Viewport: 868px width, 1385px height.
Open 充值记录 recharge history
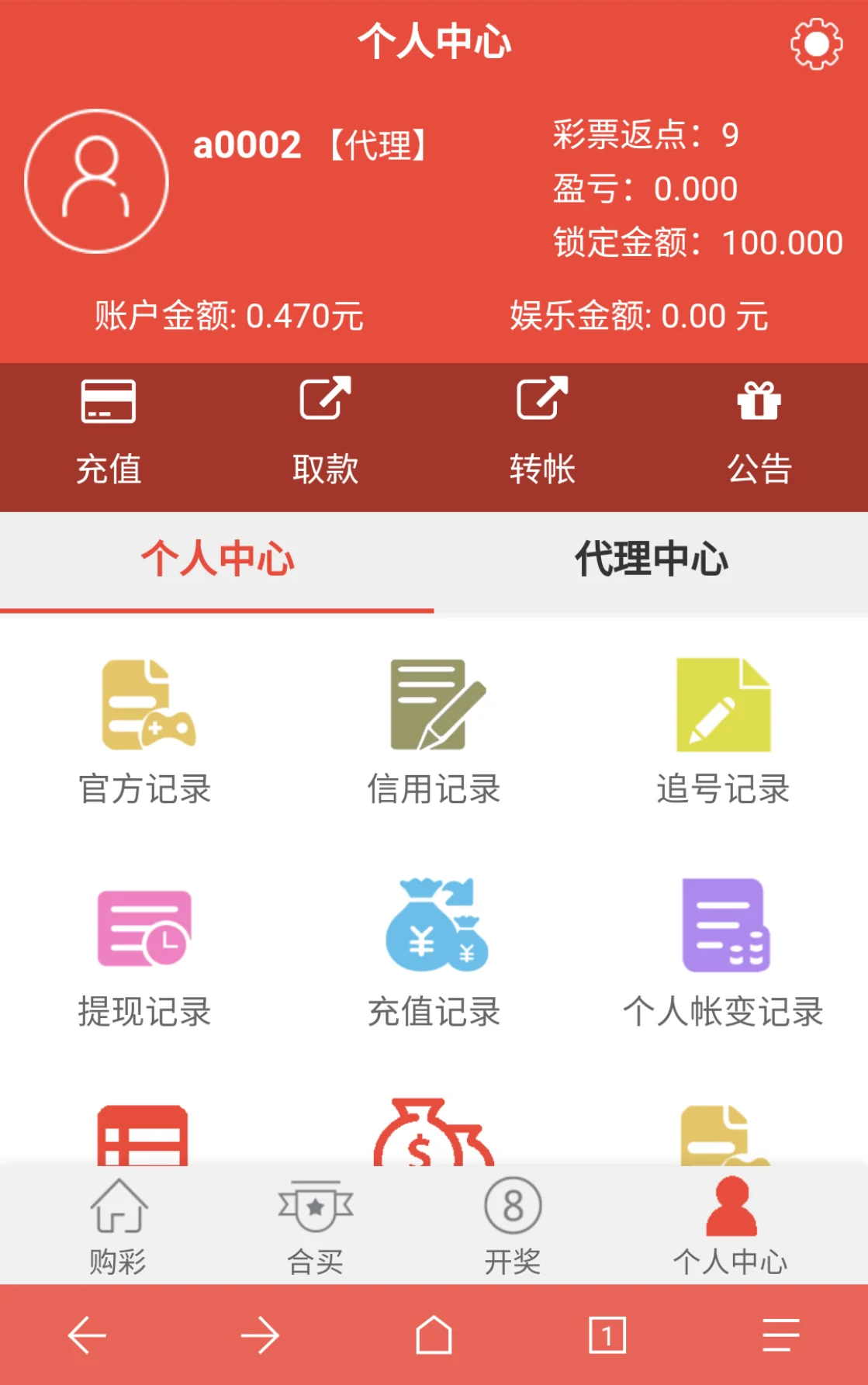click(434, 954)
